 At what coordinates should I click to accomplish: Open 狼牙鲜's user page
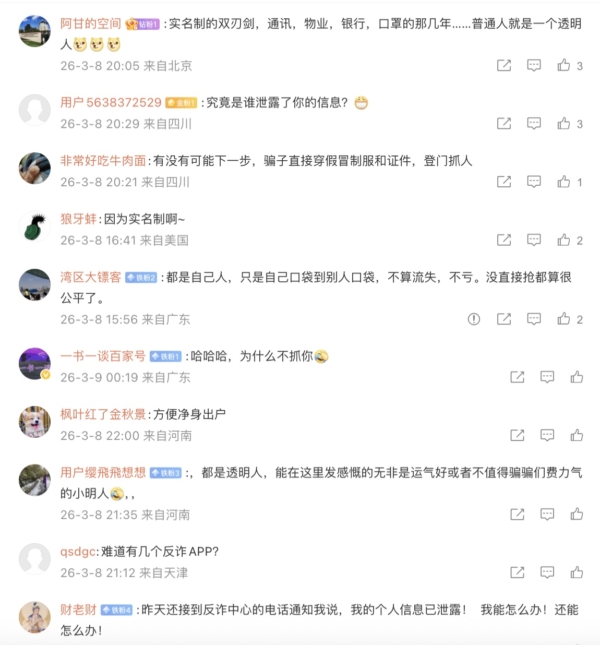tap(78, 219)
